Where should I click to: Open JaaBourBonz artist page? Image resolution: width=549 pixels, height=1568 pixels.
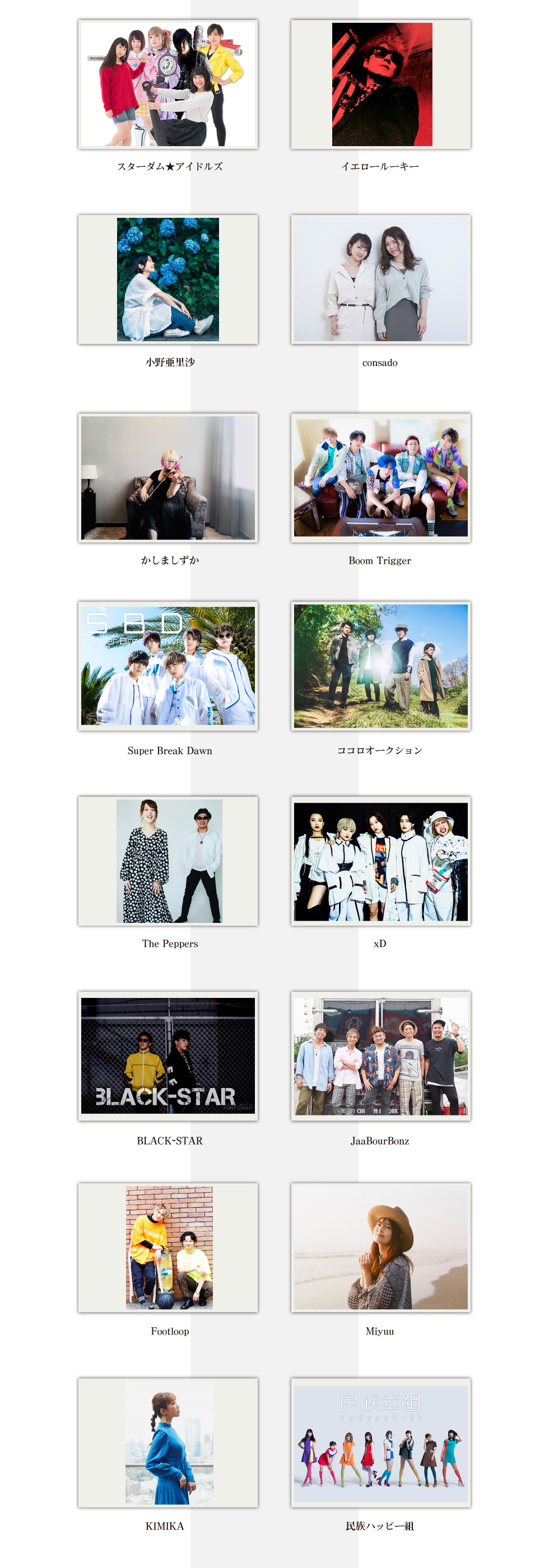pos(381,1056)
